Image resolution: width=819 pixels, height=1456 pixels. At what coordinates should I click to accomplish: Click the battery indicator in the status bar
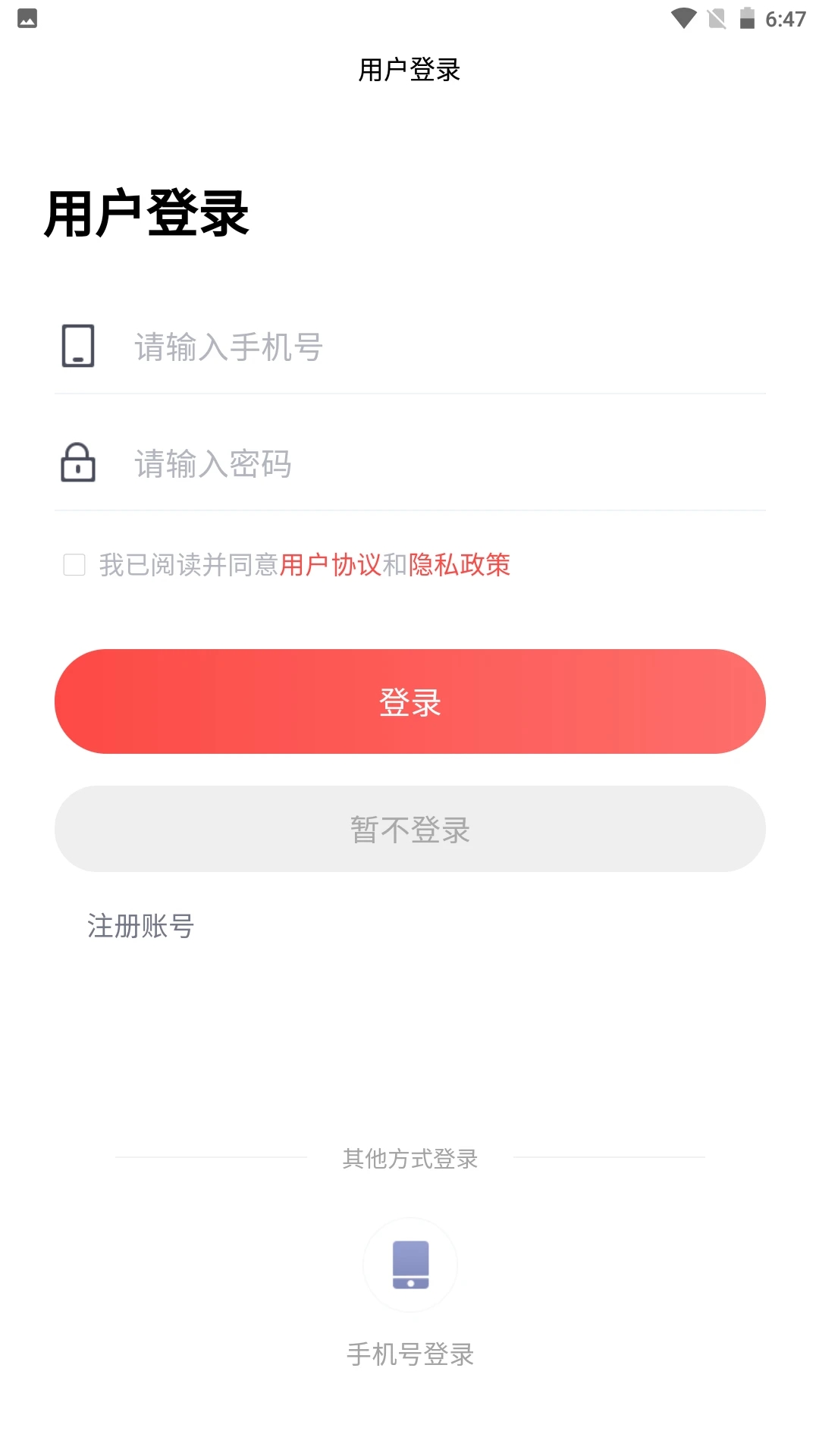coord(747,18)
